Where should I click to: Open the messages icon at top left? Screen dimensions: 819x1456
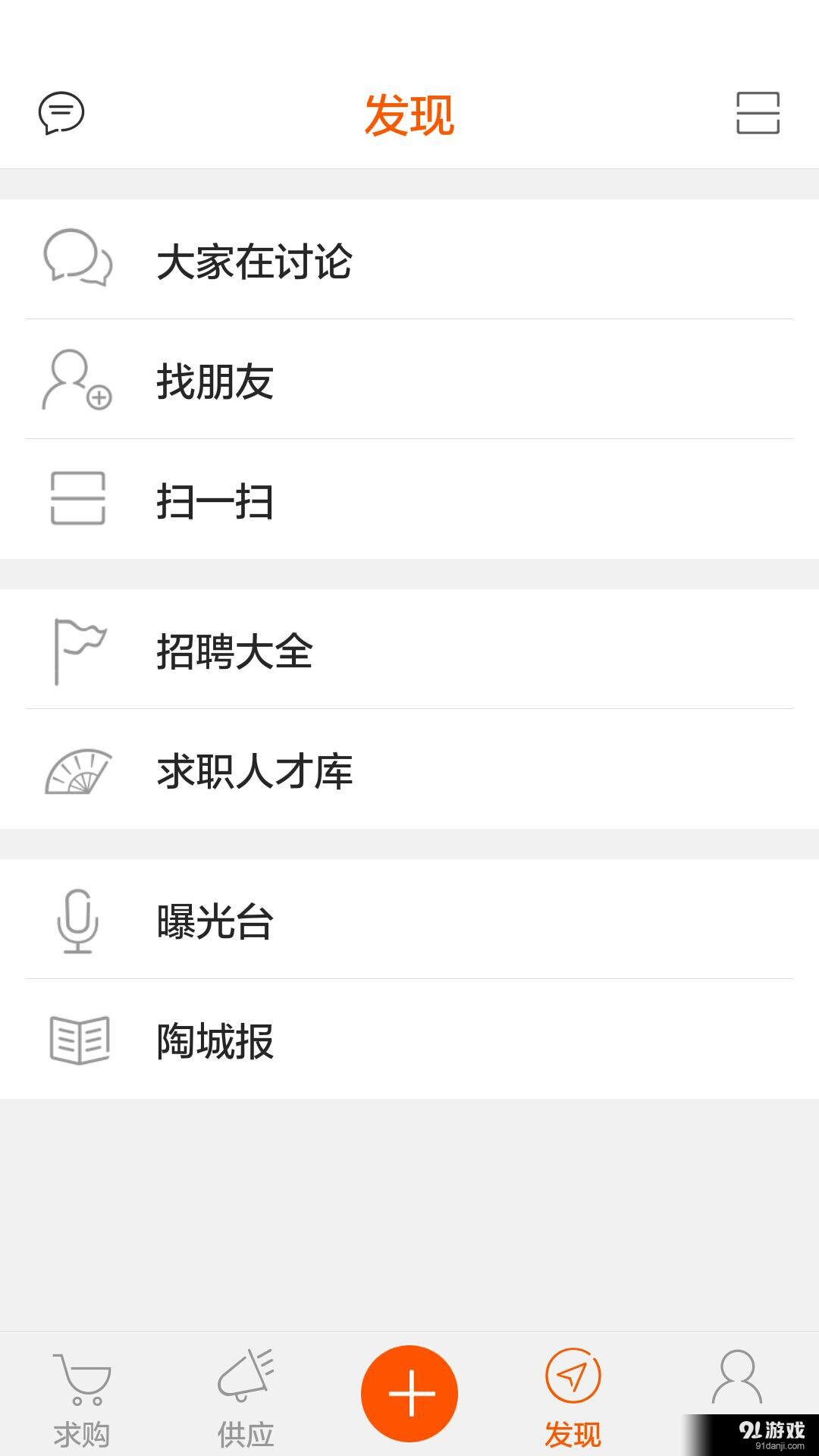click(x=61, y=114)
